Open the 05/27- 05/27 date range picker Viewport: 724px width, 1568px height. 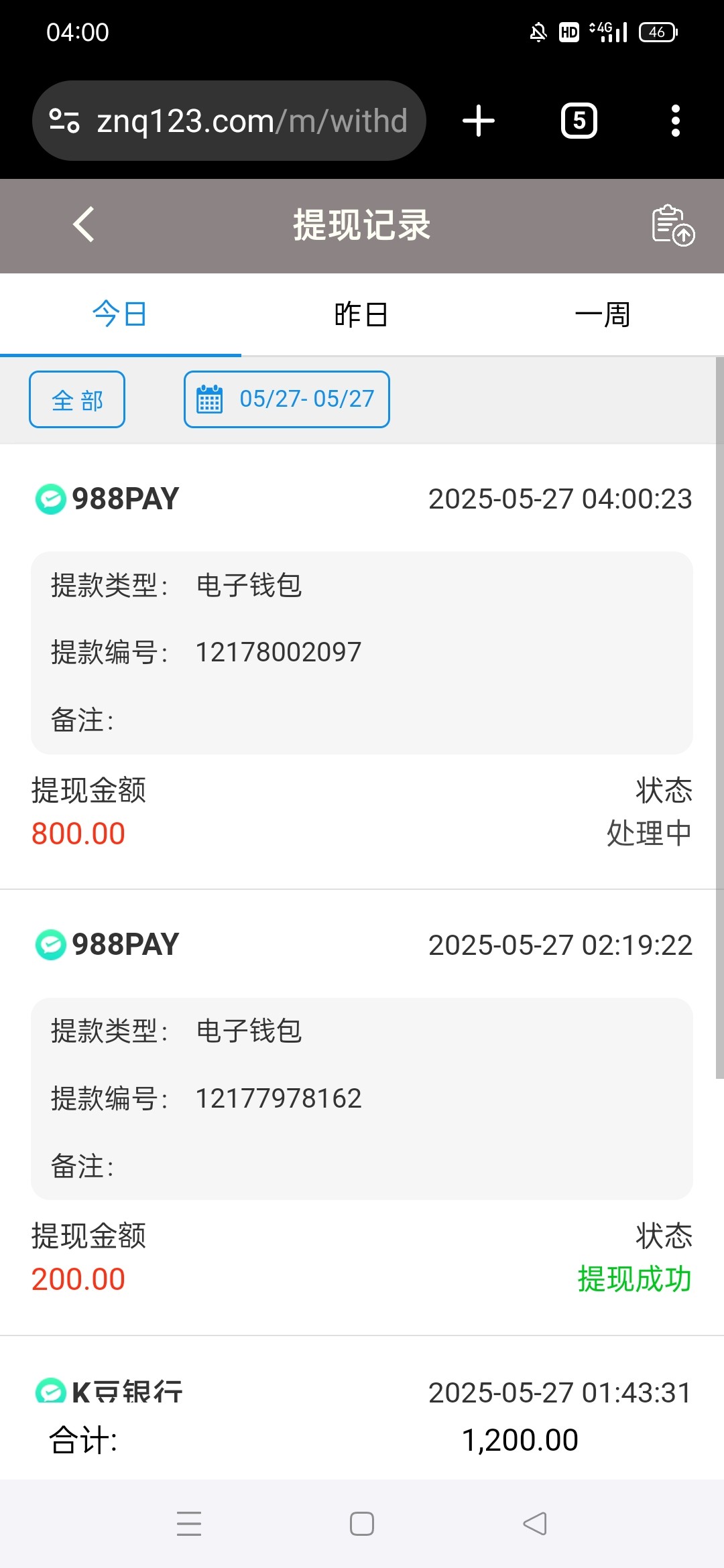click(x=287, y=399)
